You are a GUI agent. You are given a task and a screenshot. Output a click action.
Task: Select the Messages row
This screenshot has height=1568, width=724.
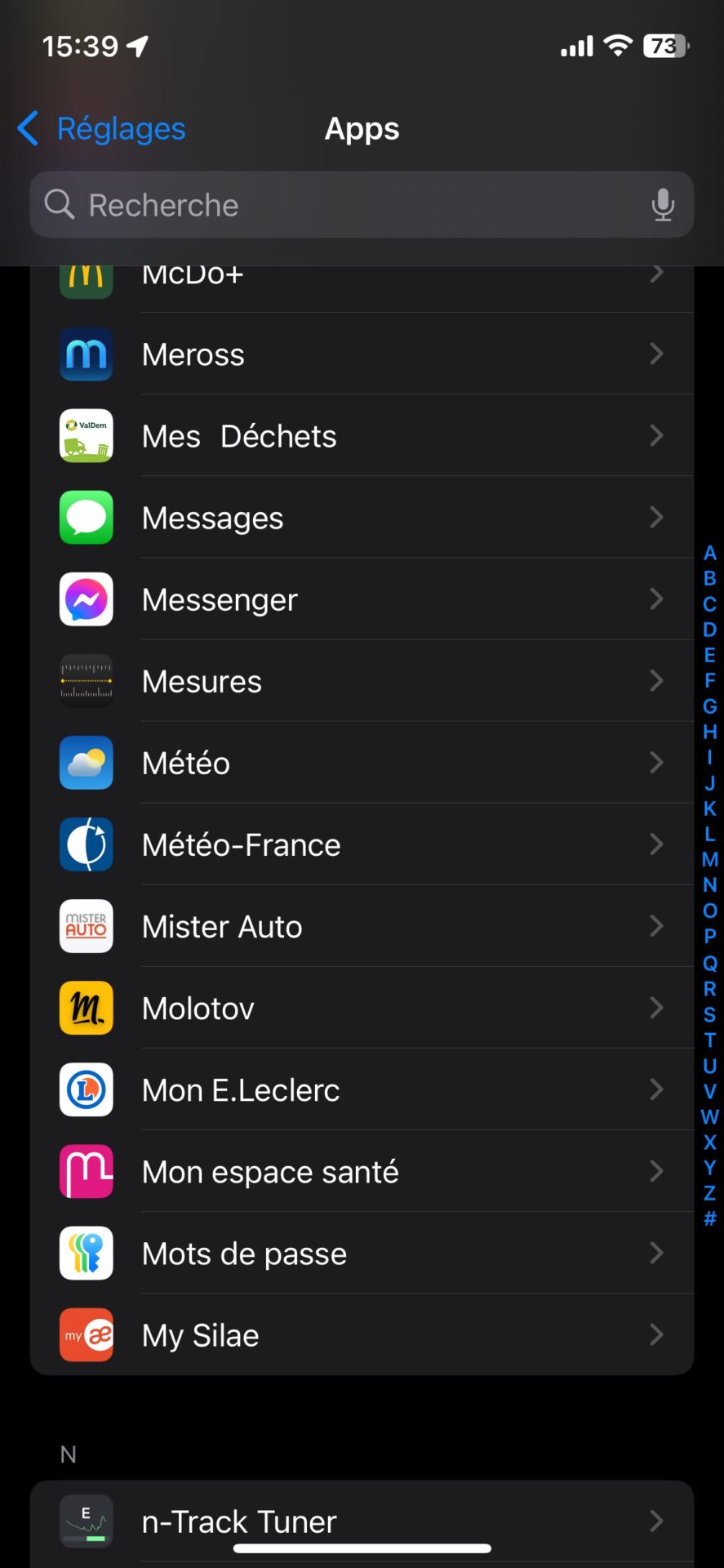coord(362,518)
